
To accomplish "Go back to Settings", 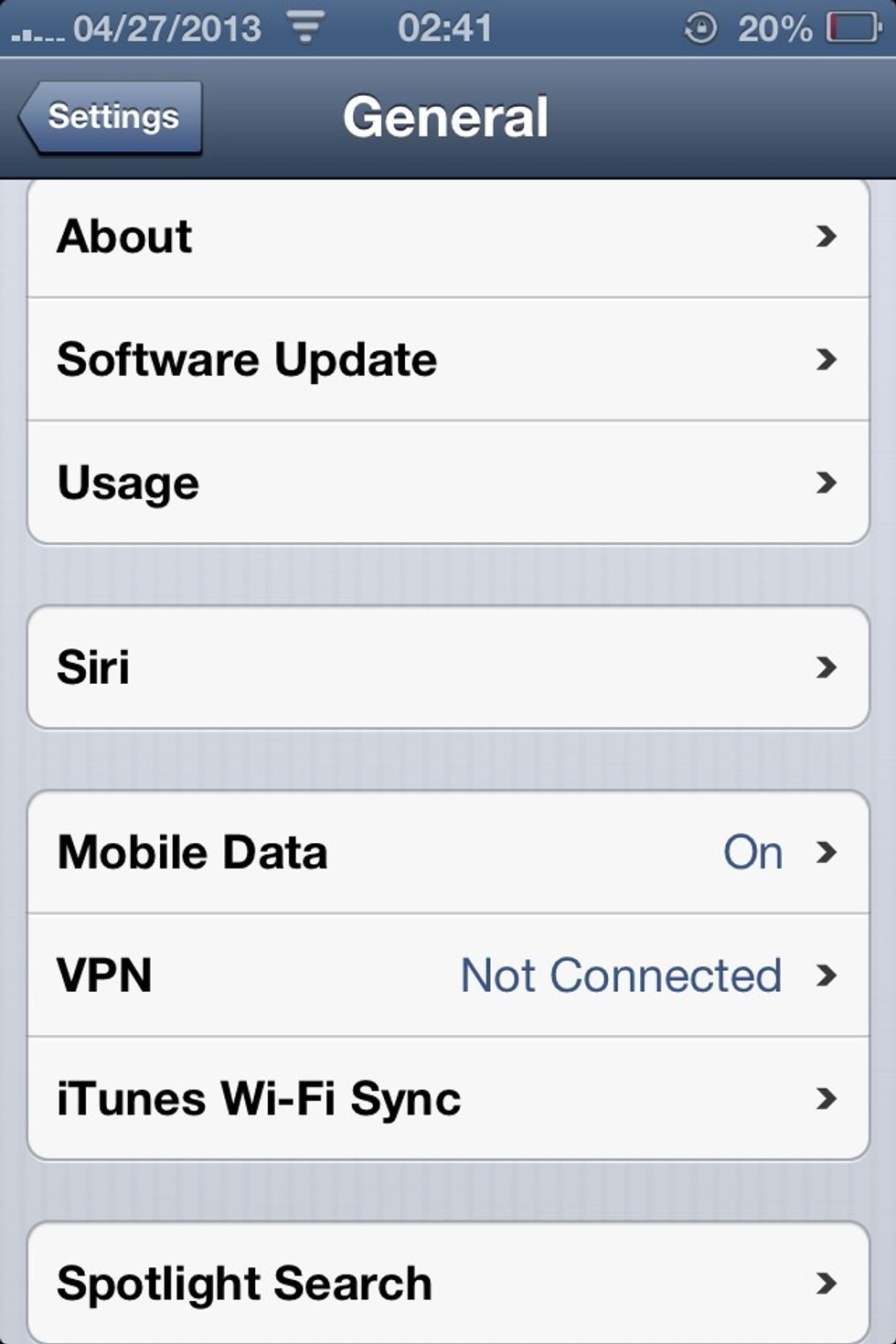I will click(x=112, y=117).
